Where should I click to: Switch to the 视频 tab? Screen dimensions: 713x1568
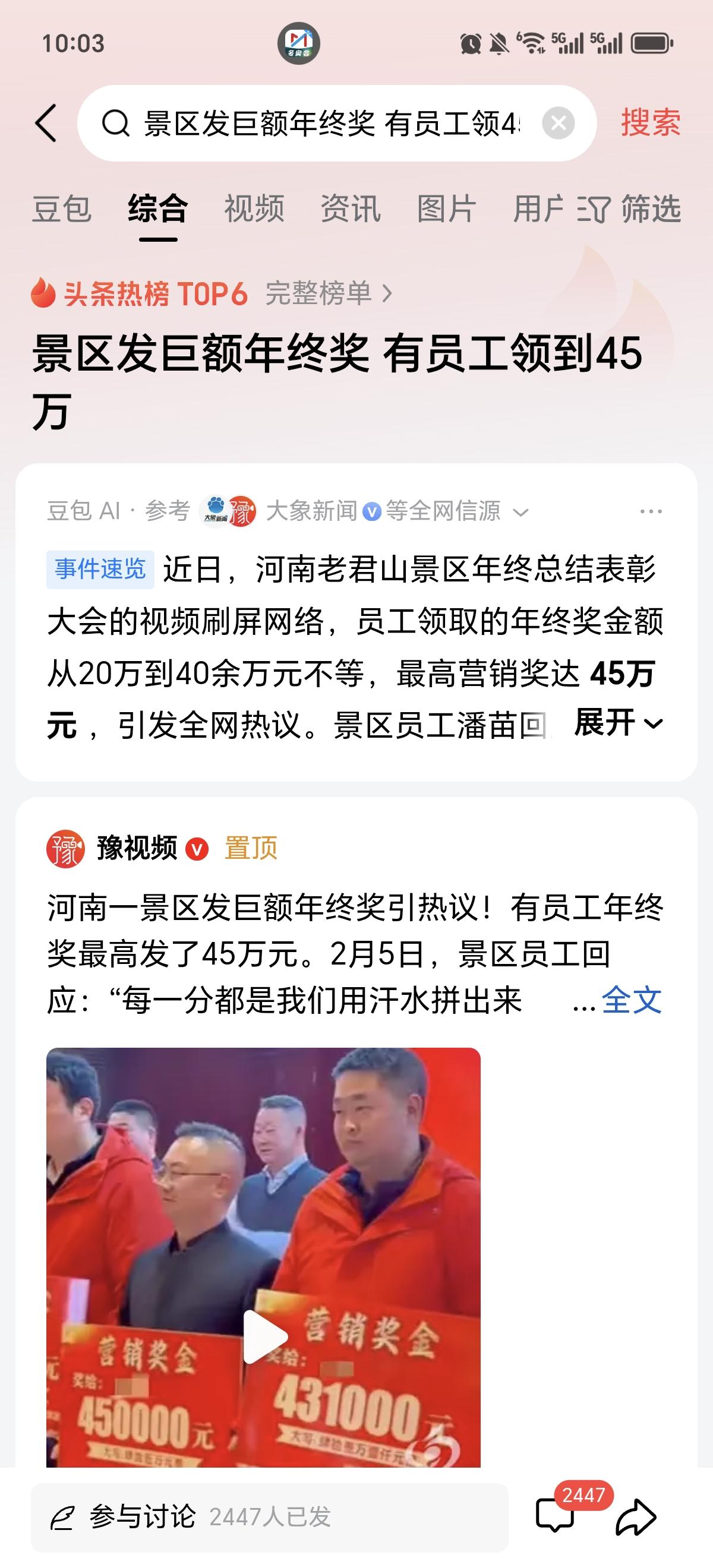(253, 210)
